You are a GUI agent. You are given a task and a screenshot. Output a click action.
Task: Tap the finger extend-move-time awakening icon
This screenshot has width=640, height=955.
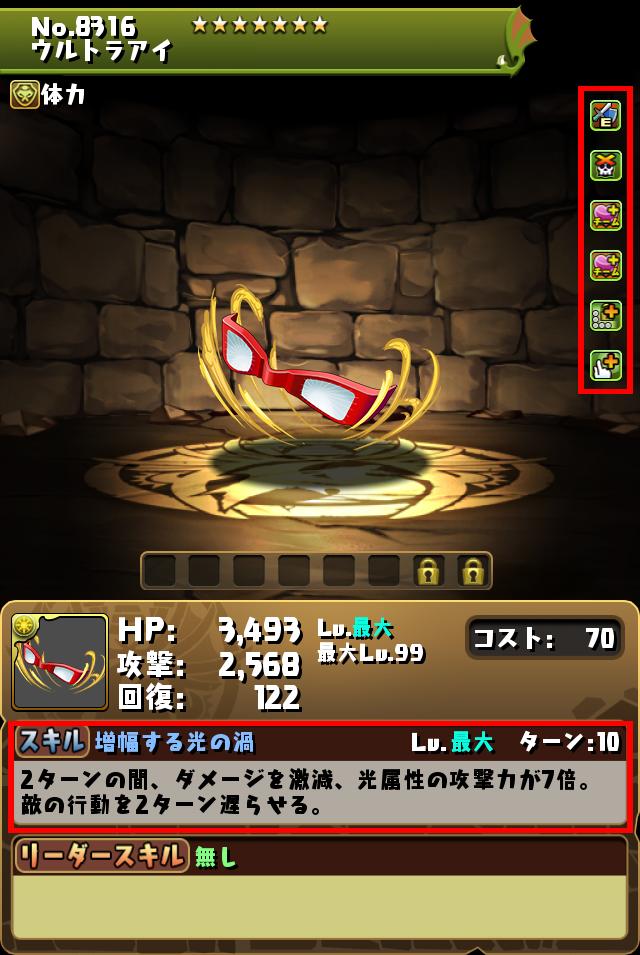(x=605, y=366)
